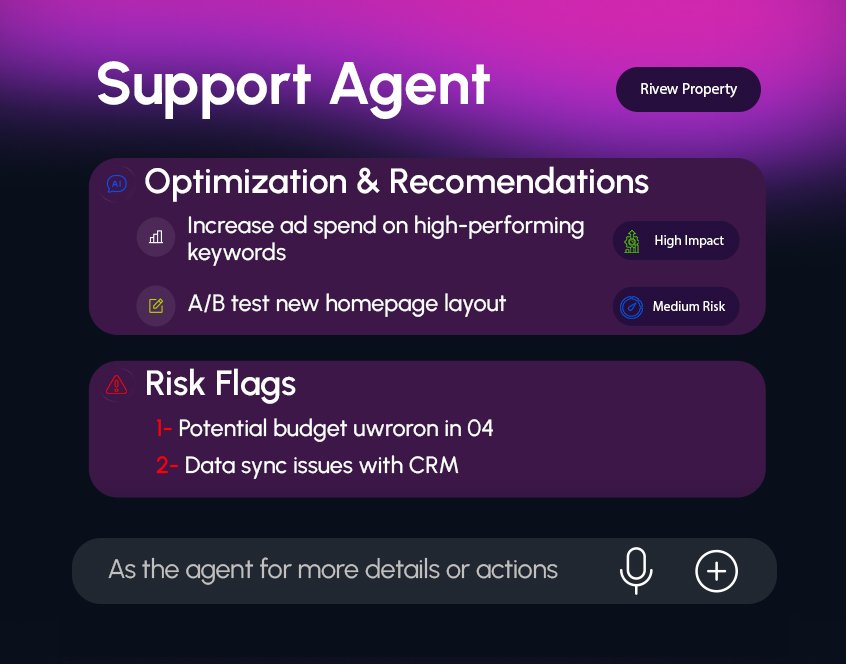
Task: Open the ad spend increase recommendation
Action: tap(385, 238)
